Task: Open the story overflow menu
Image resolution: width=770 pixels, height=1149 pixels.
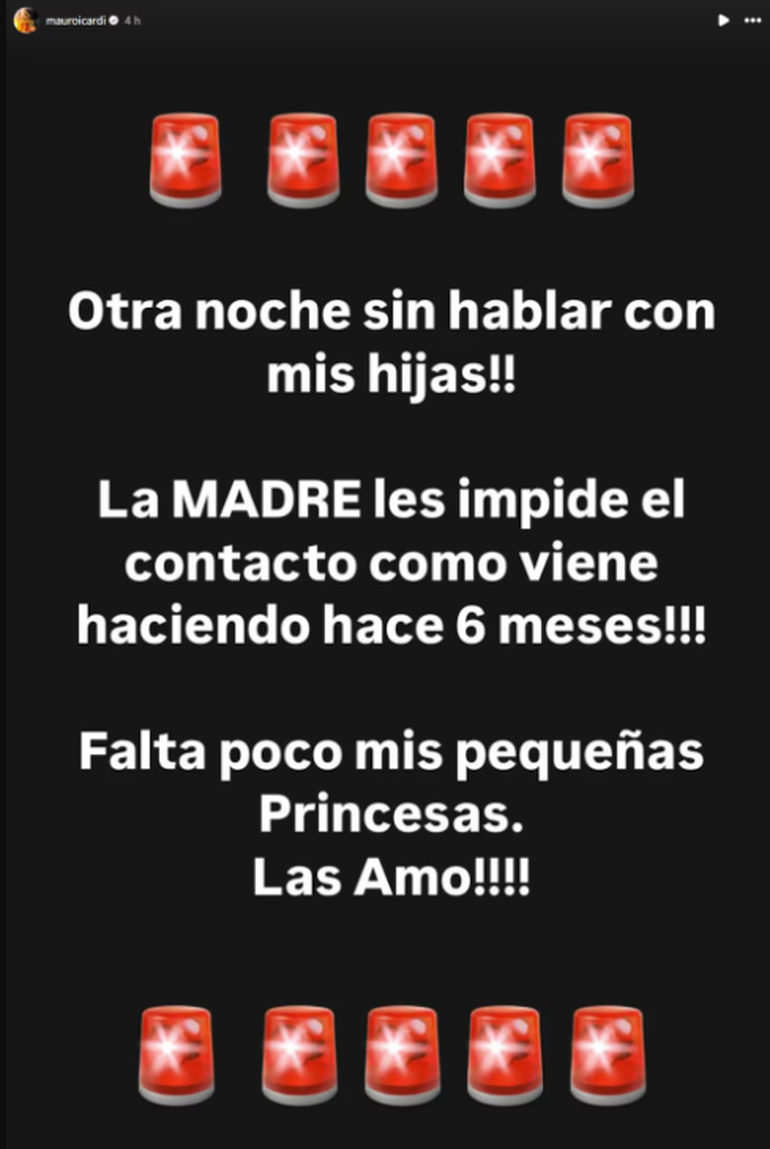Action: point(750,20)
